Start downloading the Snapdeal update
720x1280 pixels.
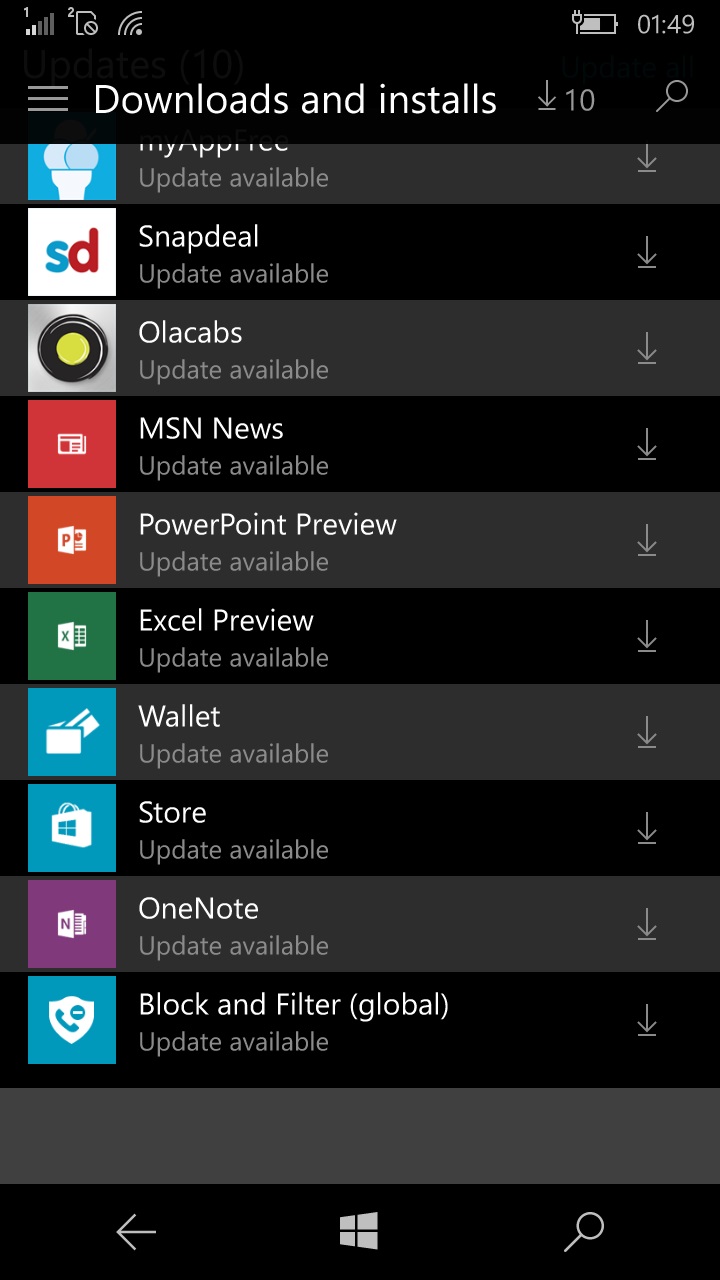pos(646,252)
